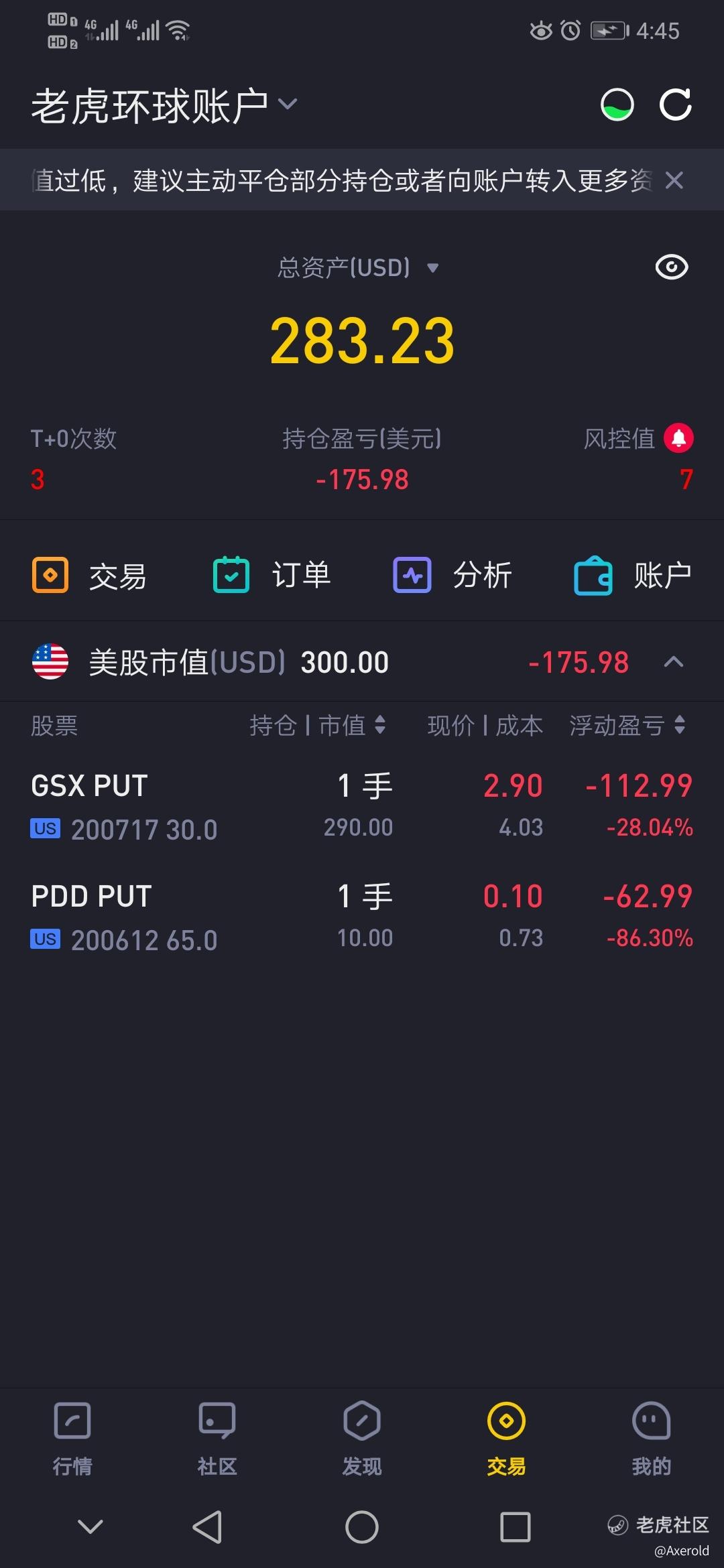Image resolution: width=724 pixels, height=1568 pixels.
Task: Go to 账户 account details
Action: click(x=633, y=576)
